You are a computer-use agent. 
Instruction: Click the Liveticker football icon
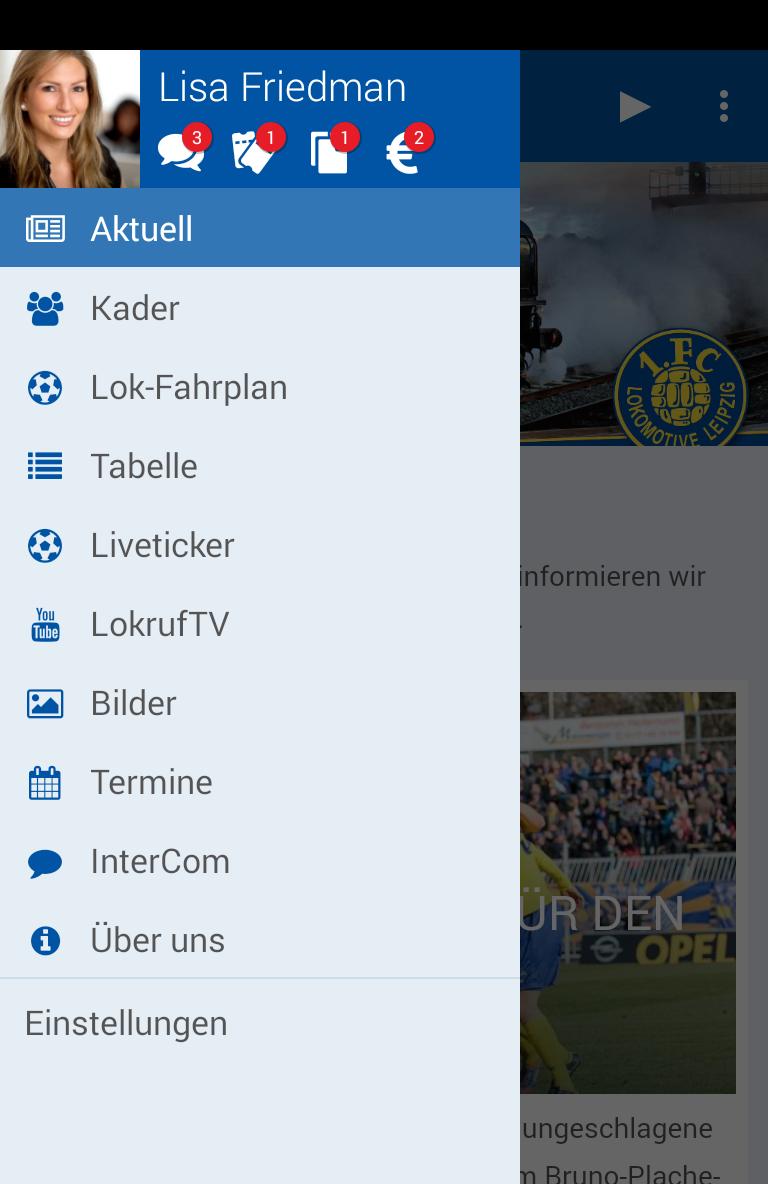pyautogui.click(x=44, y=544)
